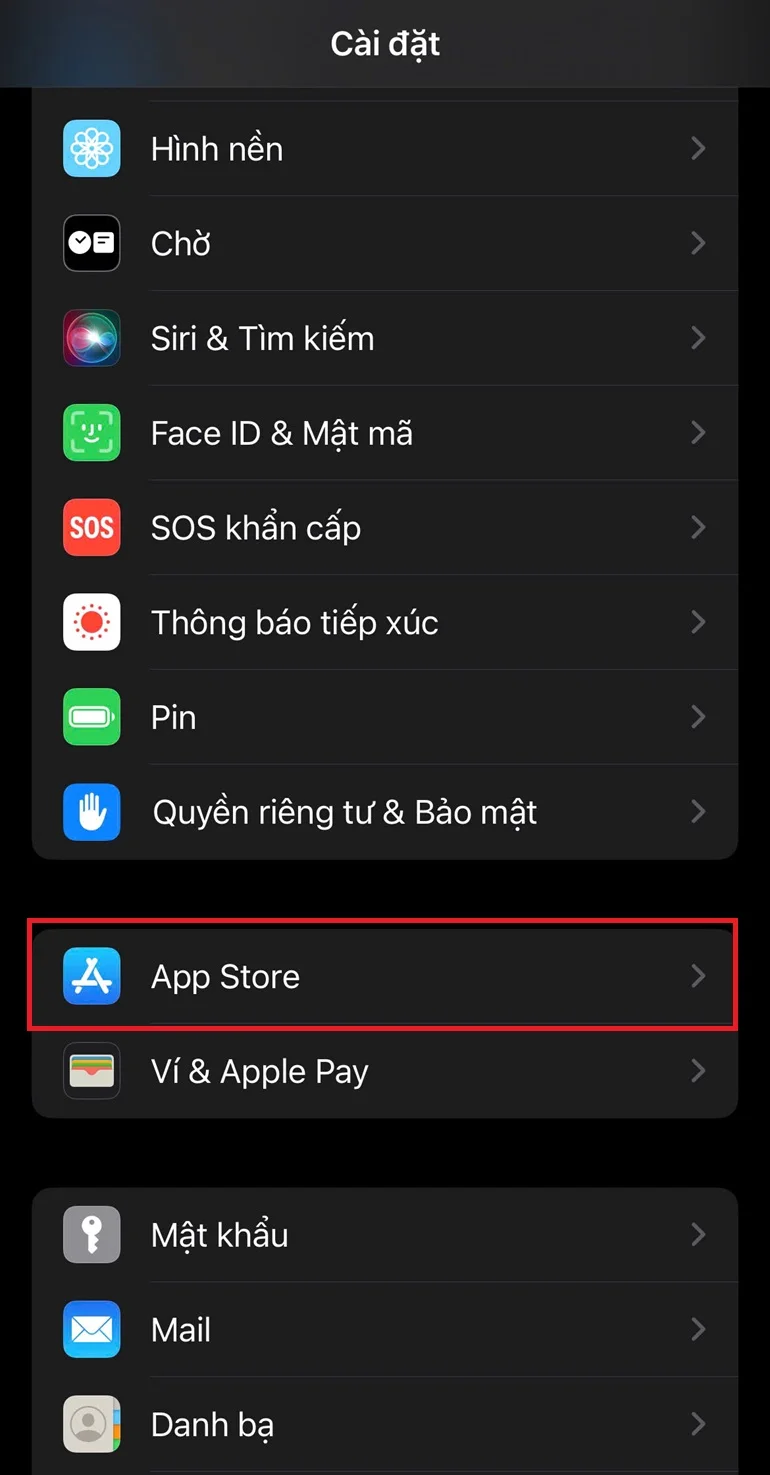Tap the Hình nền wallpaper icon

[x=91, y=148]
